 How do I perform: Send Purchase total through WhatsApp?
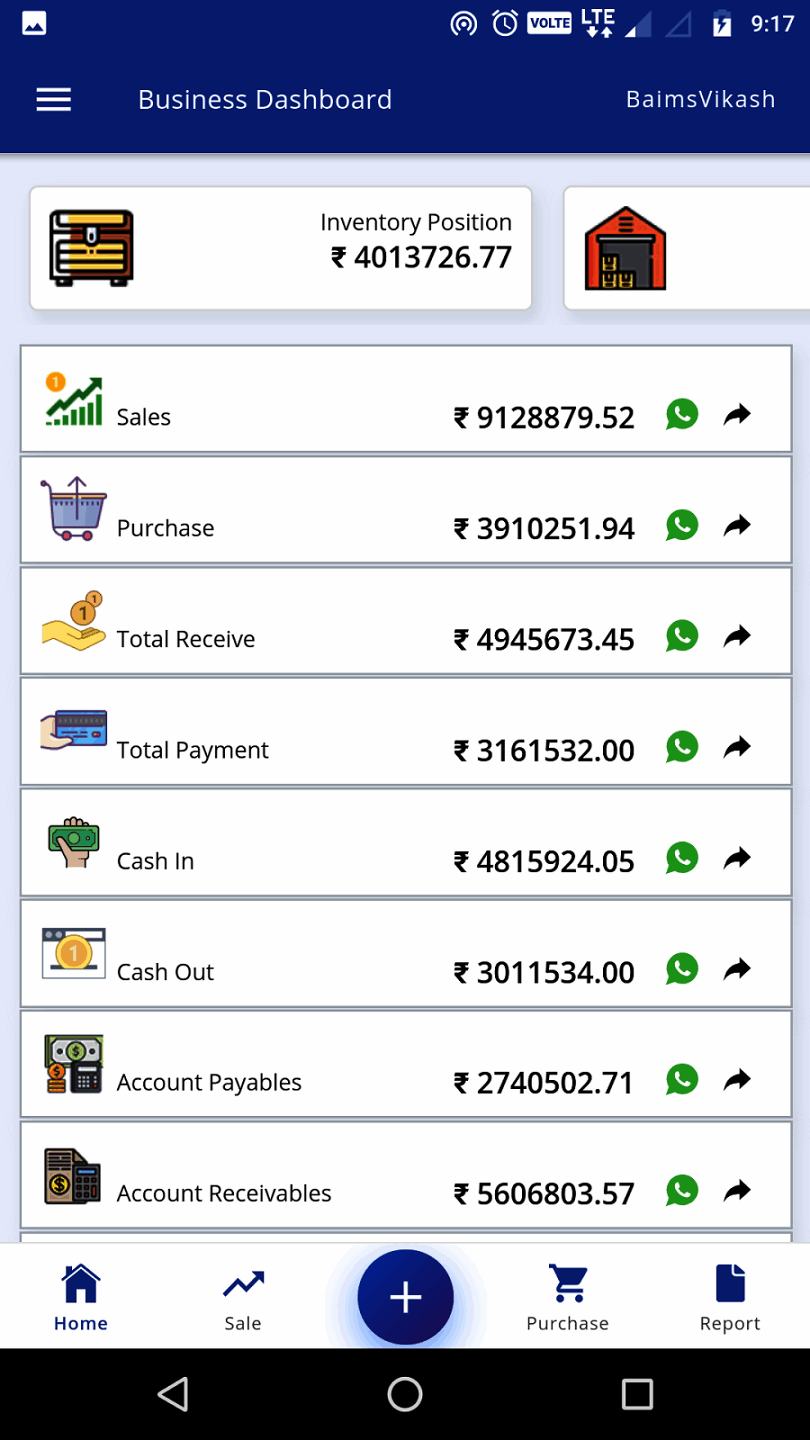pos(682,525)
